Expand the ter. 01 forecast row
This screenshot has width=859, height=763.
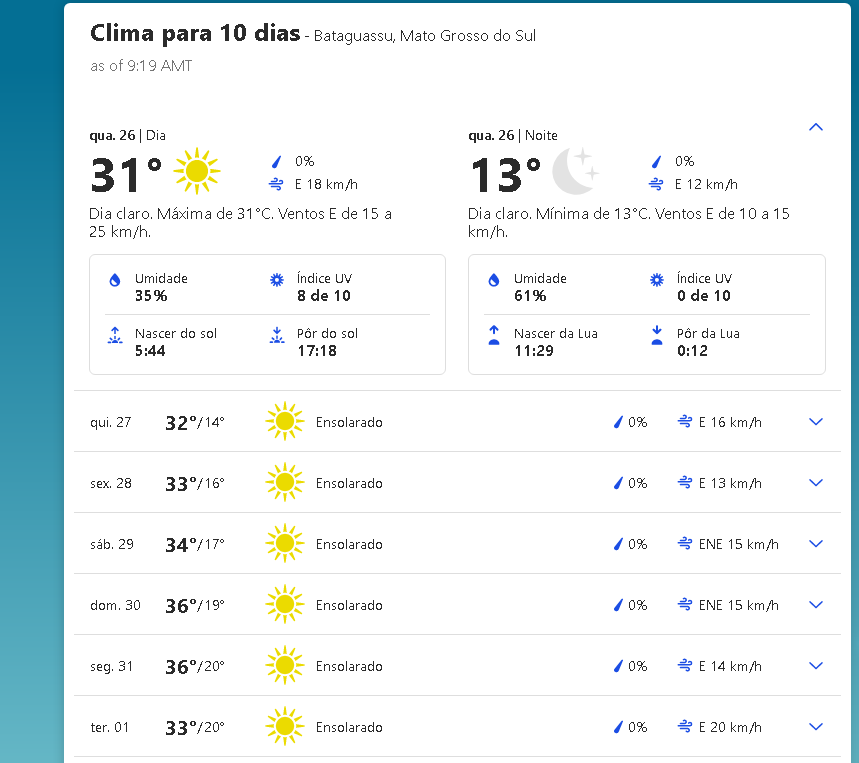tap(815, 727)
